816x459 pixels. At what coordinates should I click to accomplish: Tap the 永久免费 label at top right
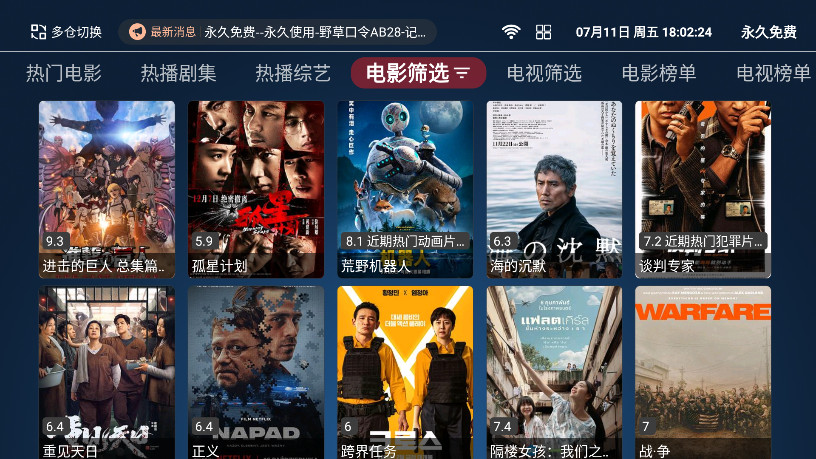pyautogui.click(x=768, y=32)
